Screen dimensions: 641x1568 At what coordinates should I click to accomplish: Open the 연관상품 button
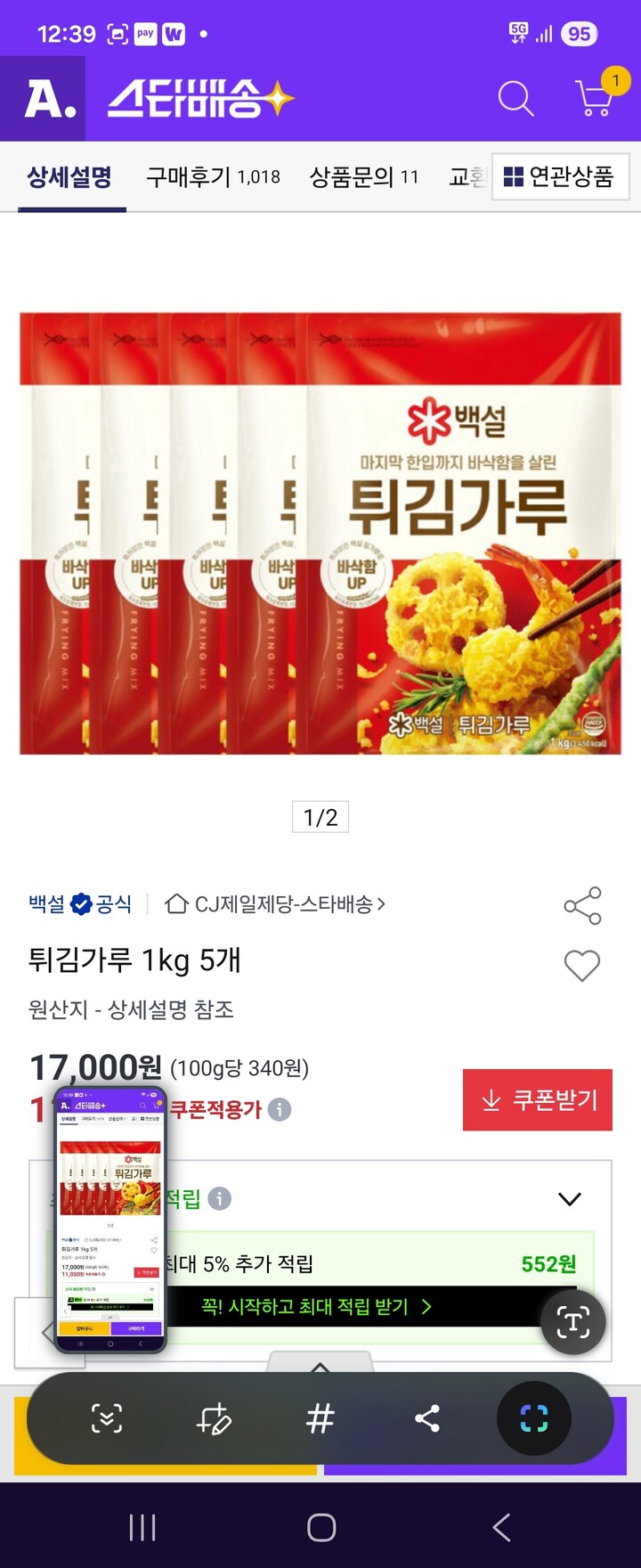click(x=560, y=176)
